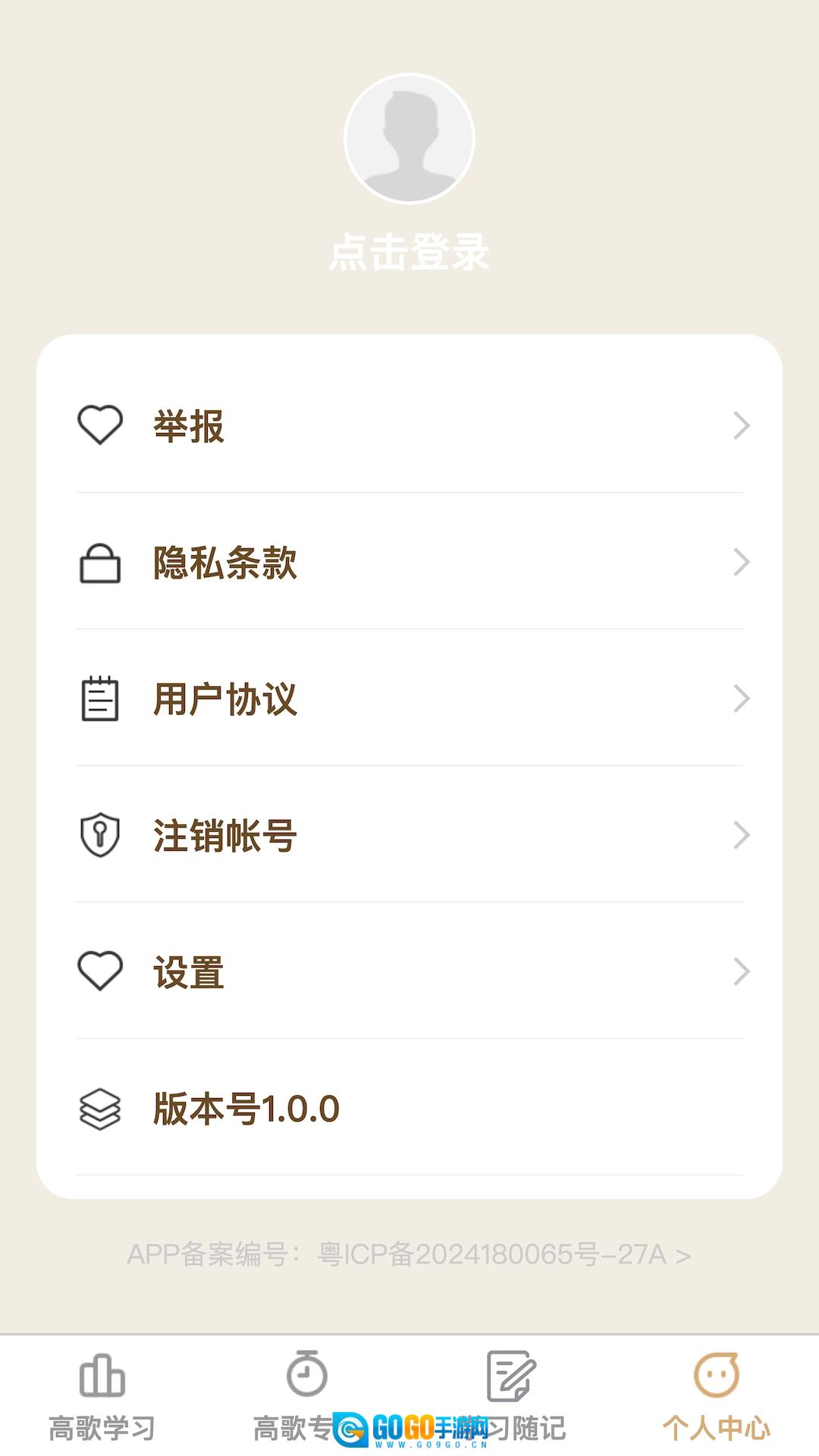
Task: Tap 点击登录 to sign in
Action: pos(409,253)
